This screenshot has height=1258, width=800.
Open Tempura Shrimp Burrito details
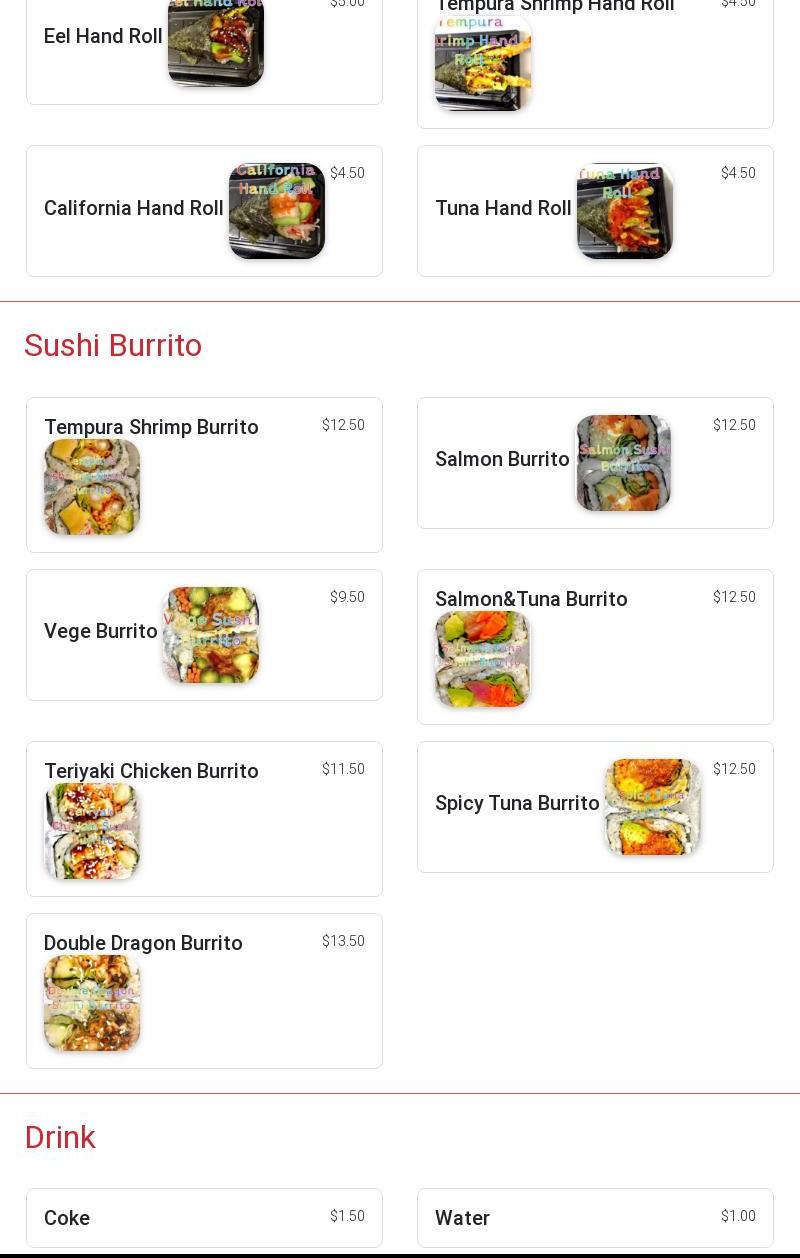tap(204, 474)
